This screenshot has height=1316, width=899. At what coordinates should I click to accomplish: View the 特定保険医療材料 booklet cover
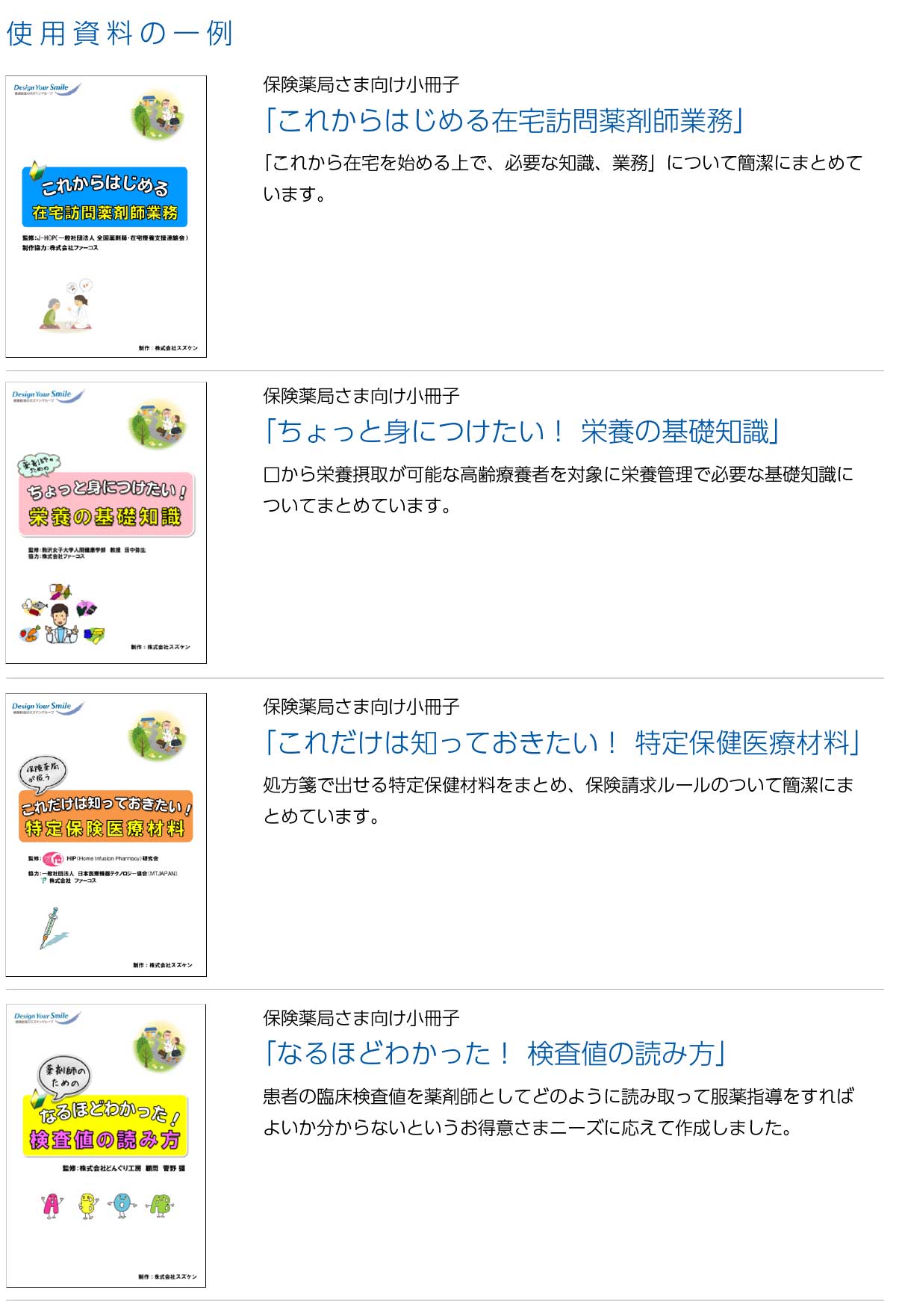(106, 834)
